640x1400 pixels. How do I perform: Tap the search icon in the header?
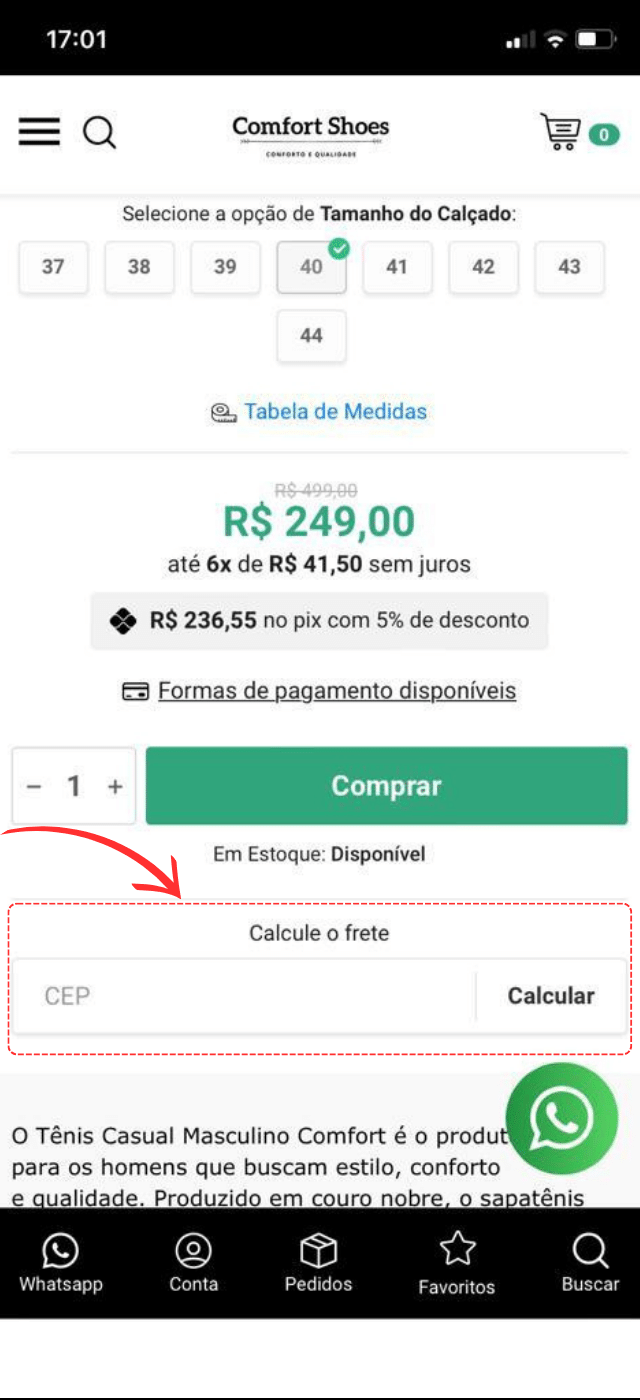coord(99,132)
